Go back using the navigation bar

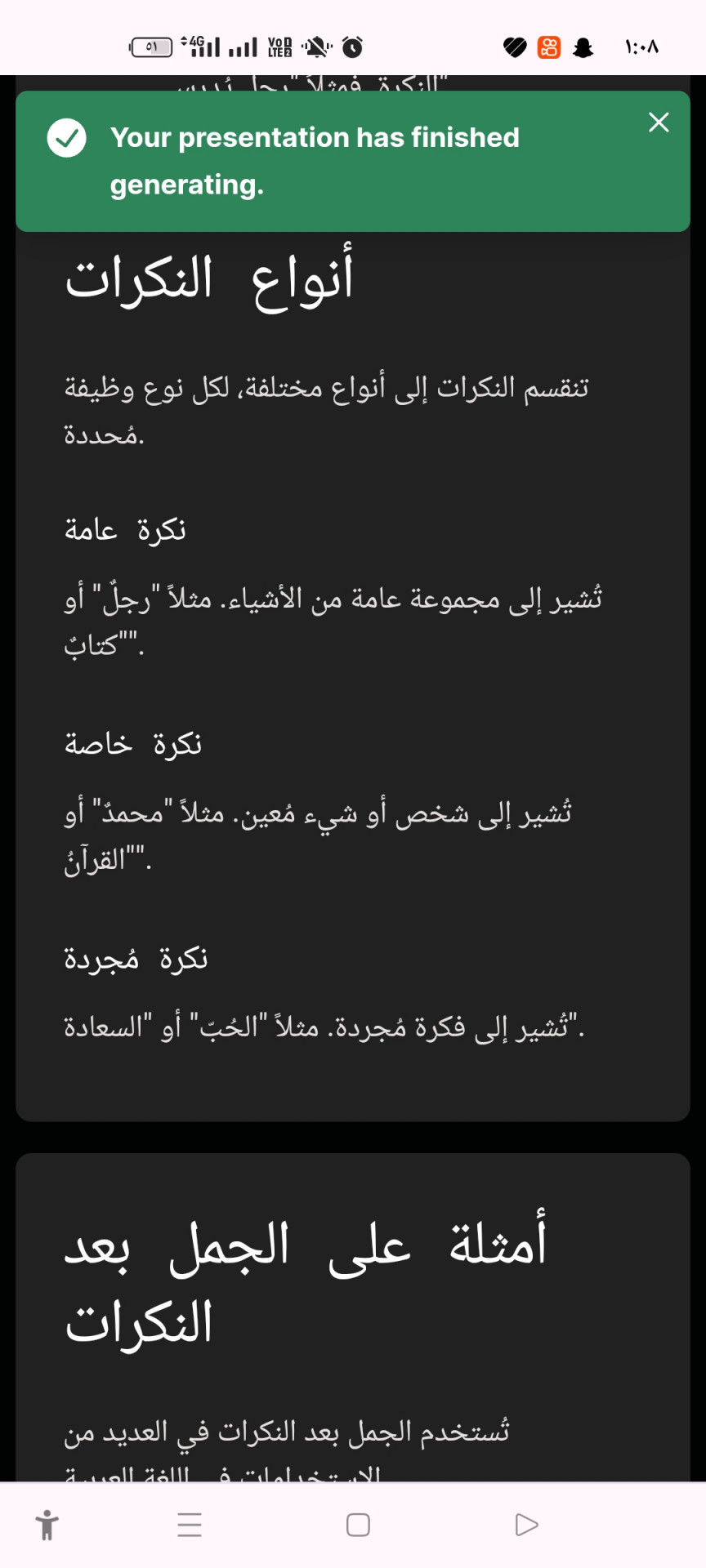coord(527,1525)
